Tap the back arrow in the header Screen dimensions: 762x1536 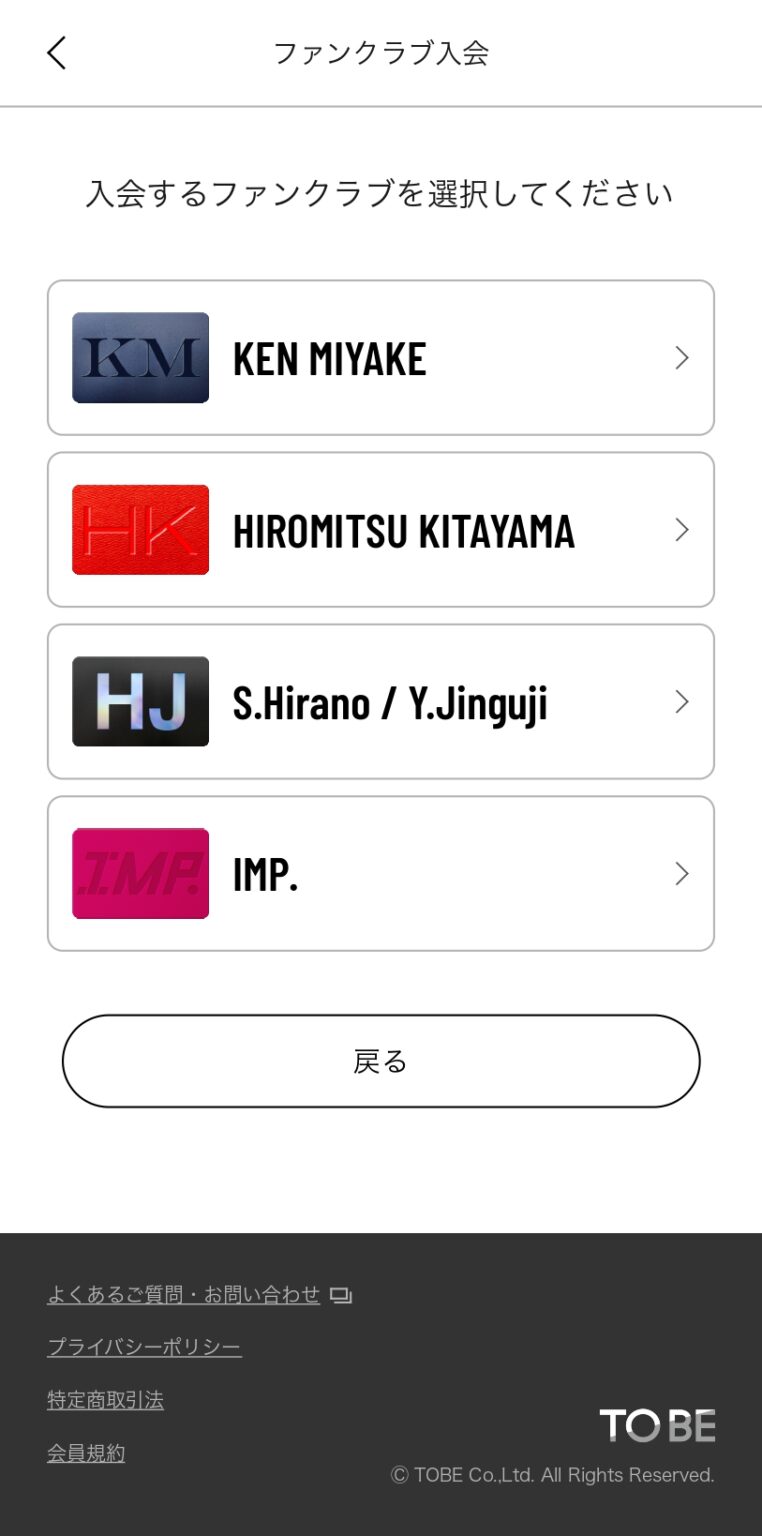tap(56, 52)
